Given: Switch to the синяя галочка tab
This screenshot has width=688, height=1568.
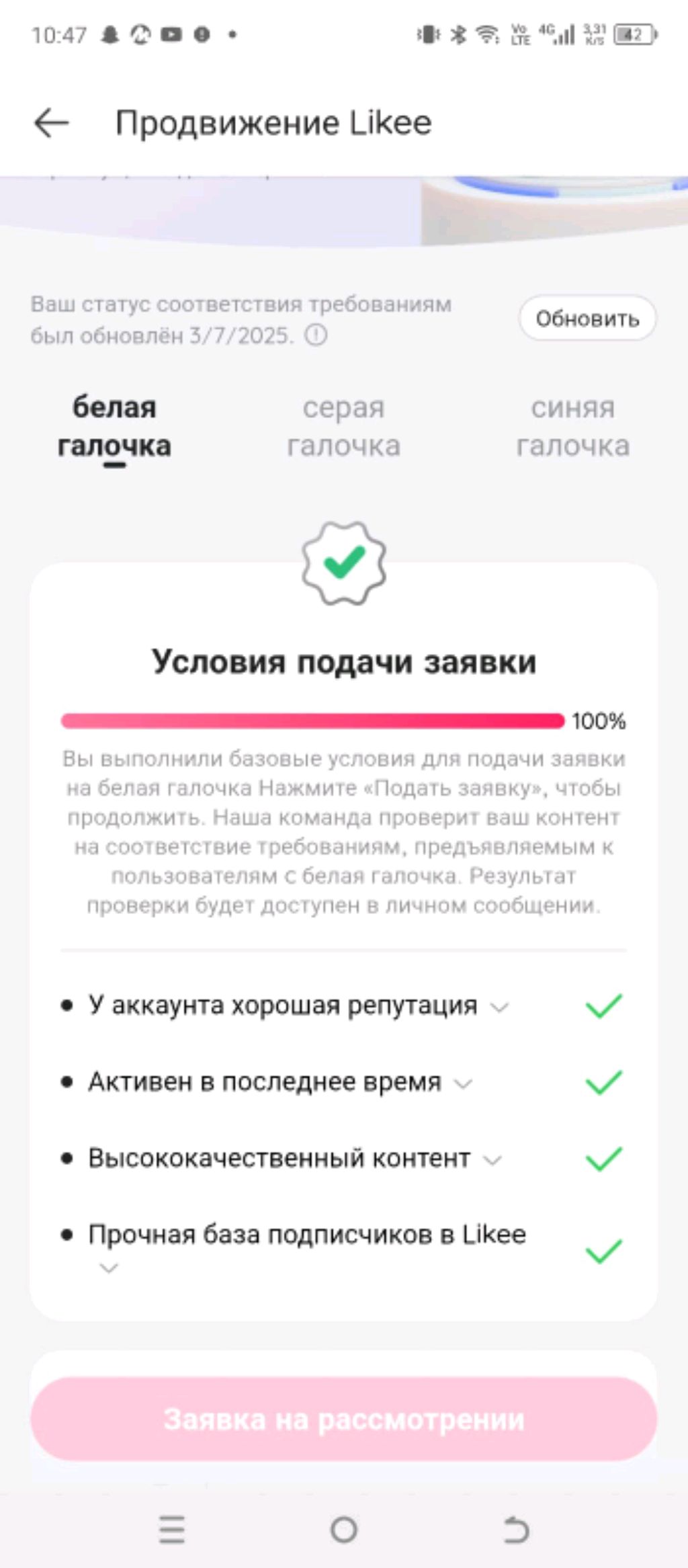Looking at the screenshot, I should (x=572, y=426).
